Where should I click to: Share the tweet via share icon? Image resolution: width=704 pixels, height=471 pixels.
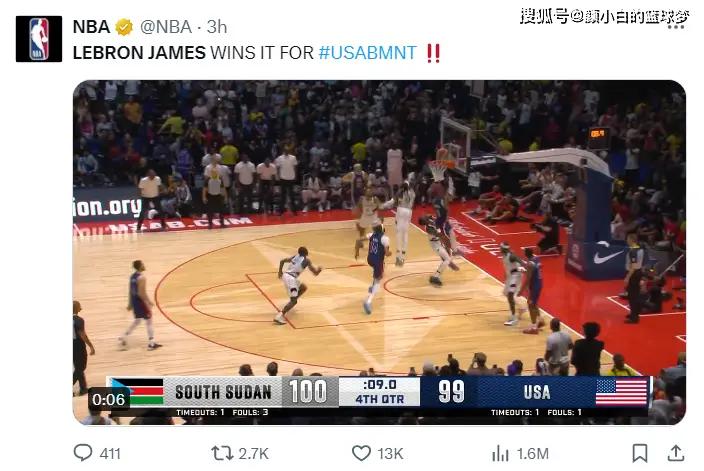coord(676,453)
